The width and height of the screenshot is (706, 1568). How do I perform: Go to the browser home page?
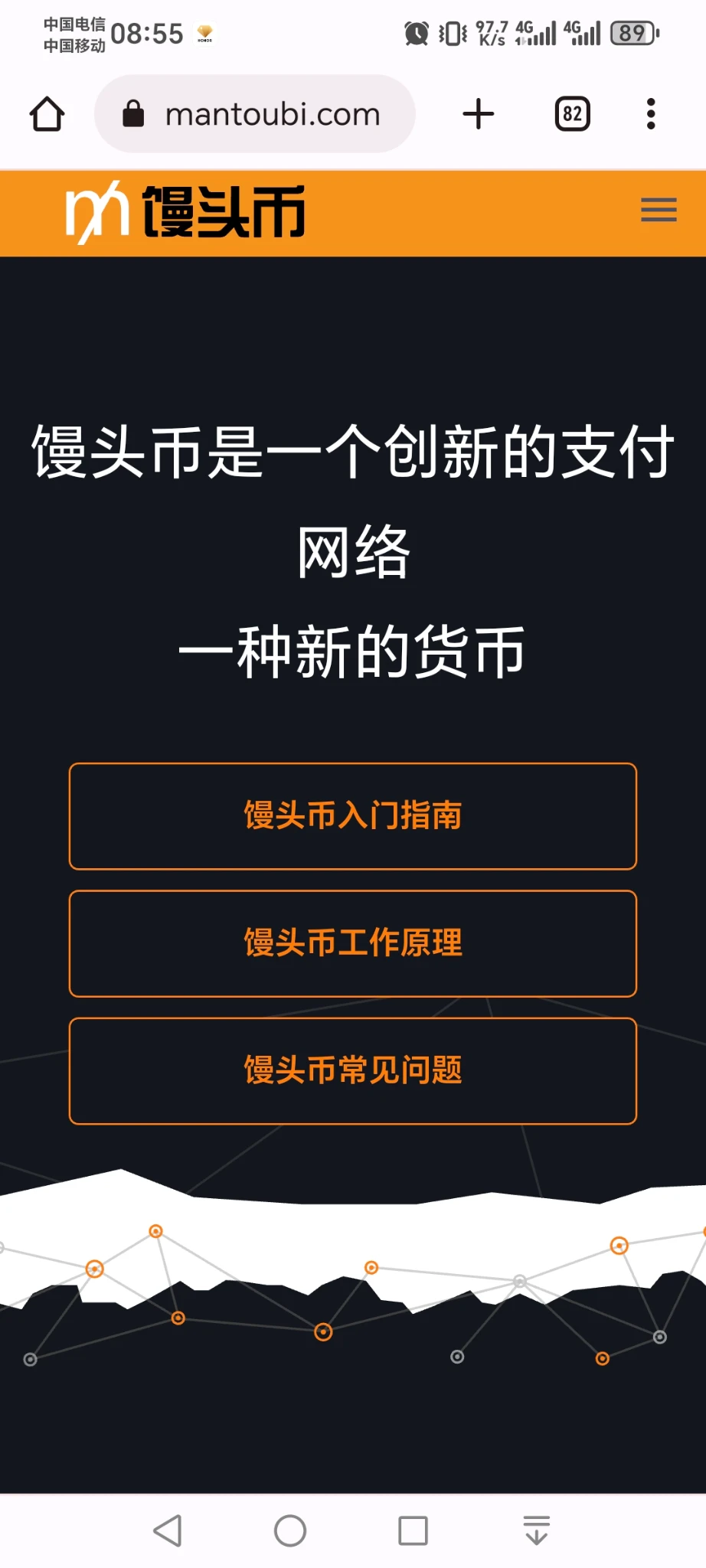pos(47,114)
